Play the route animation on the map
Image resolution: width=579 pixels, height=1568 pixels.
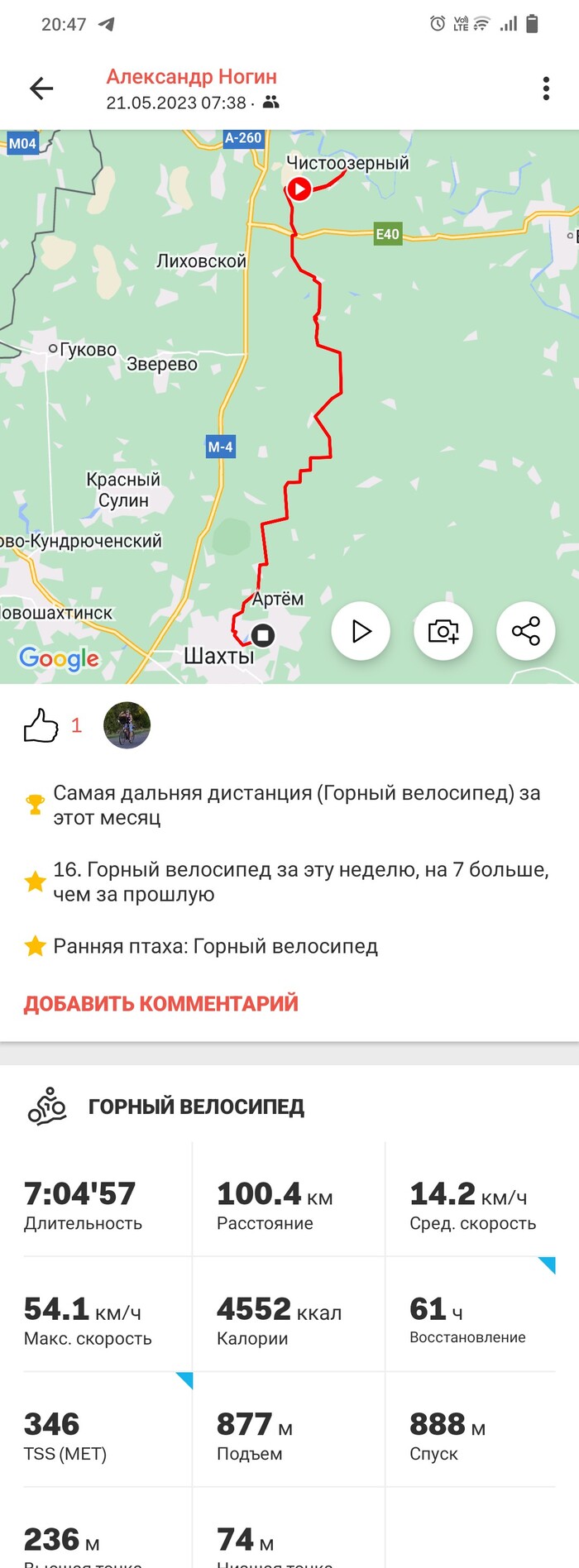tap(361, 631)
